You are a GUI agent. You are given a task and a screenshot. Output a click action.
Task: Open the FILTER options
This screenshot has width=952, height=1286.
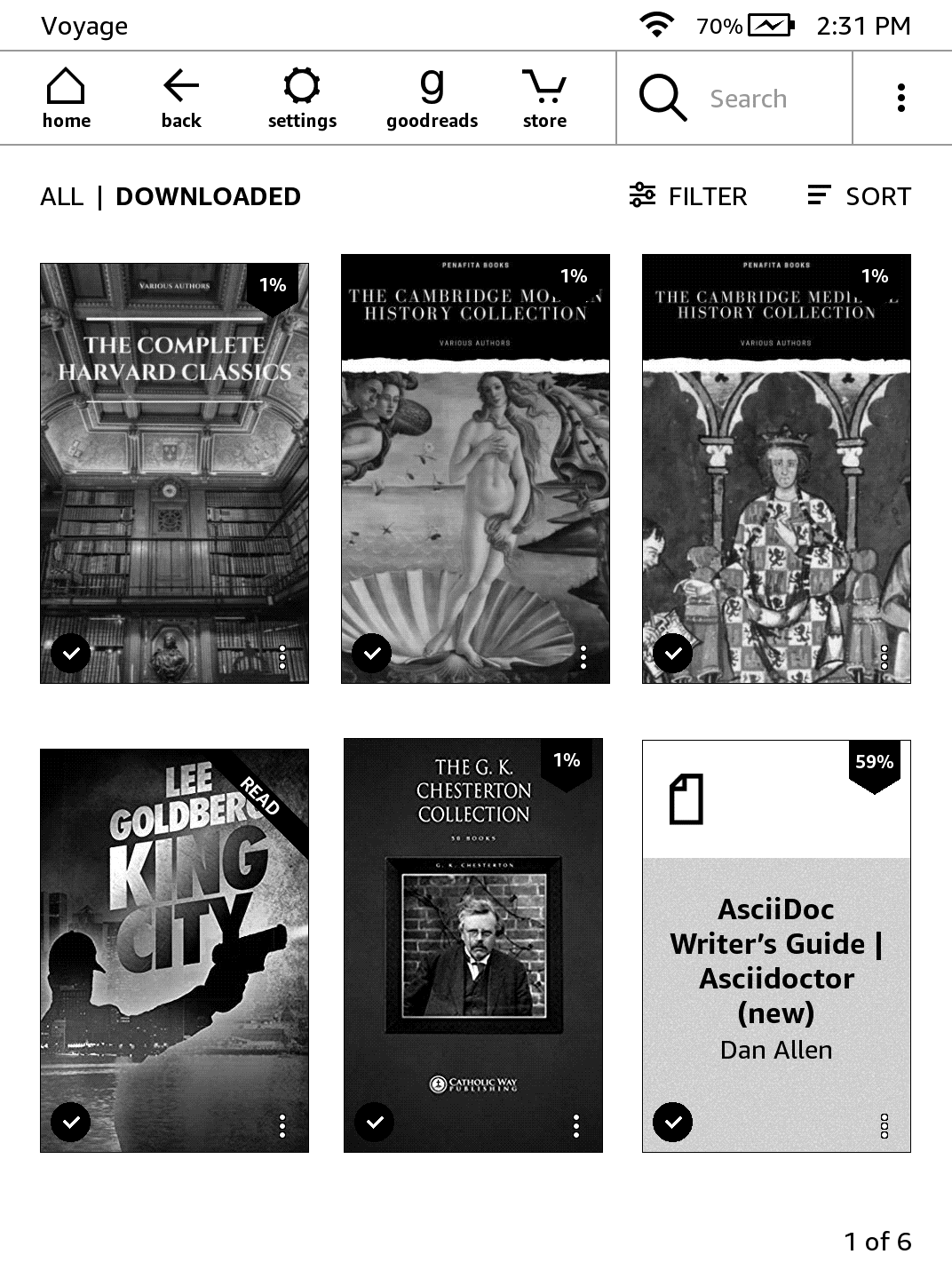pyautogui.click(x=688, y=196)
